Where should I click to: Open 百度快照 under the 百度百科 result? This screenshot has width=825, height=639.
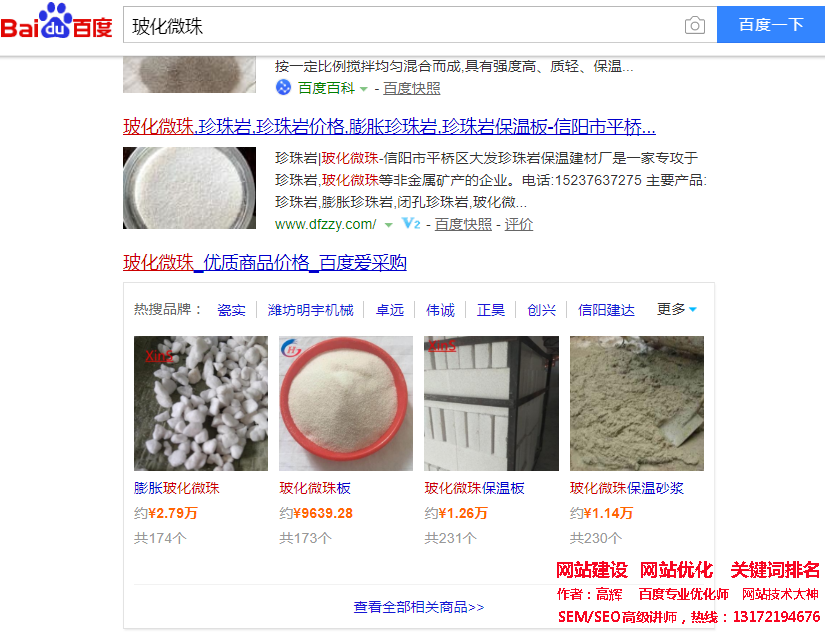click(412, 88)
